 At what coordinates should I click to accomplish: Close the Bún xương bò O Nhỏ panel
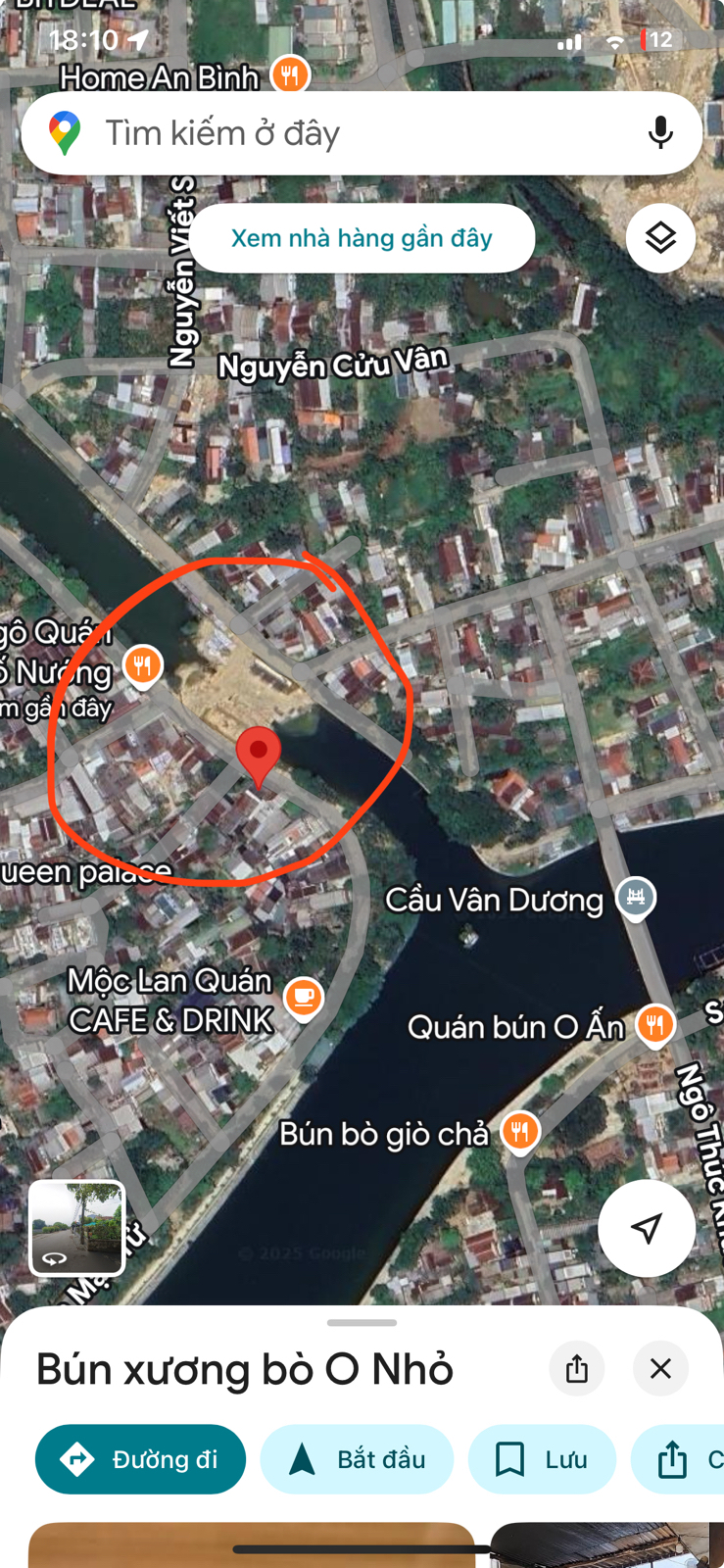point(661,1368)
